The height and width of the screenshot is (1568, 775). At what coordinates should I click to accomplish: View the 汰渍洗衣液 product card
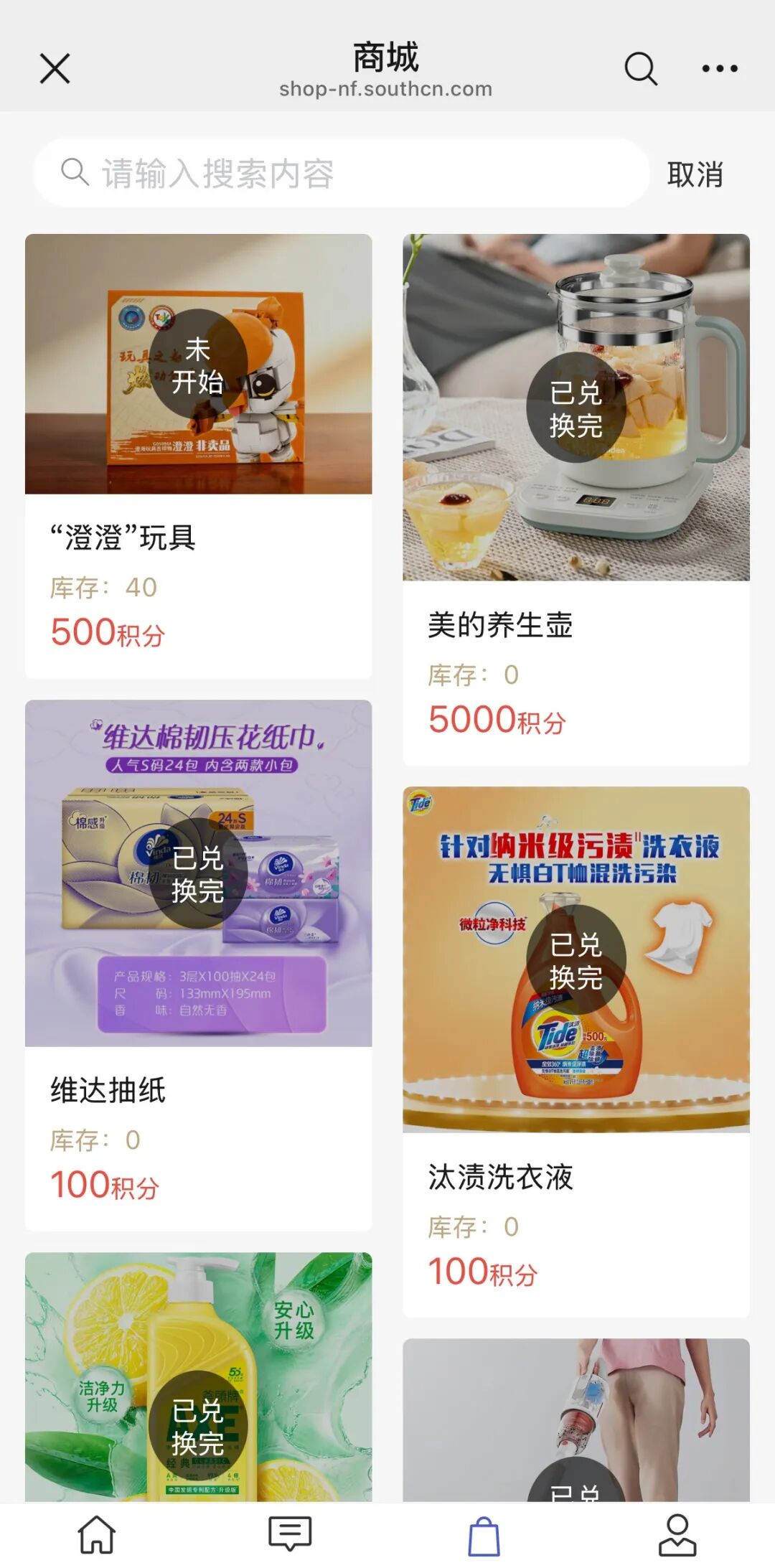pyautogui.click(x=576, y=1051)
